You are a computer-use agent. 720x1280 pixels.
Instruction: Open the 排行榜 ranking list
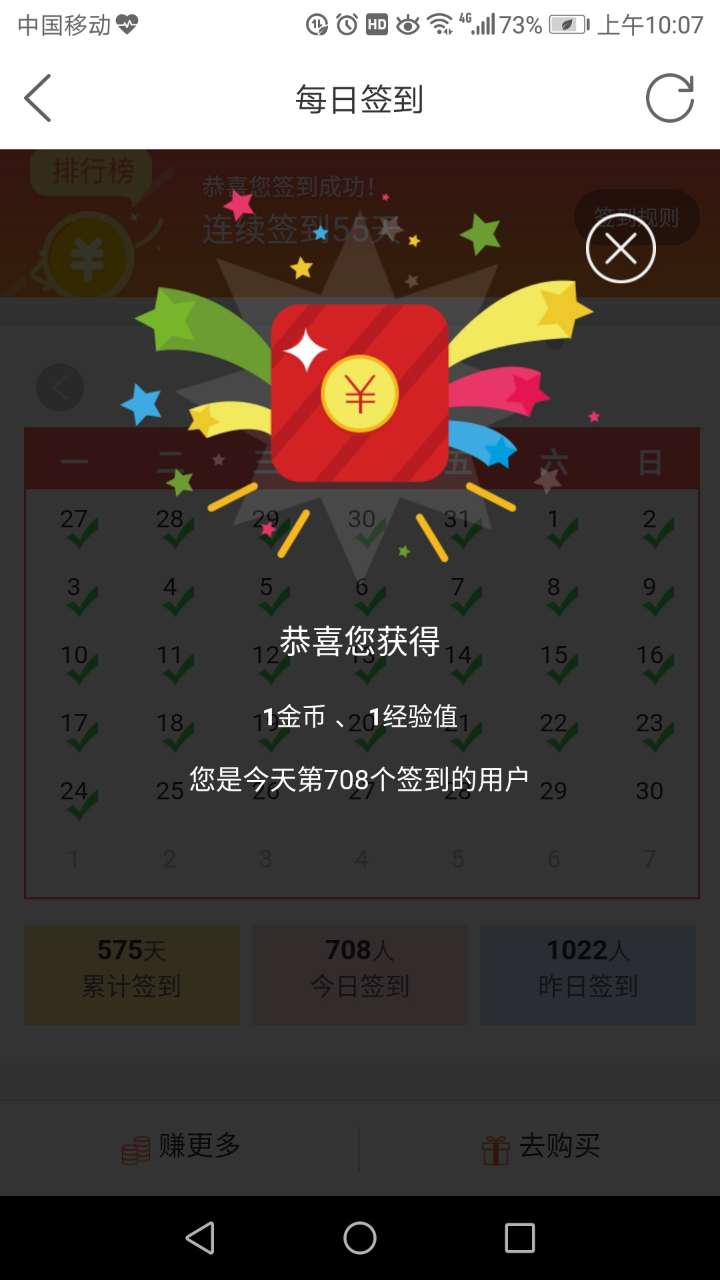coord(92,173)
